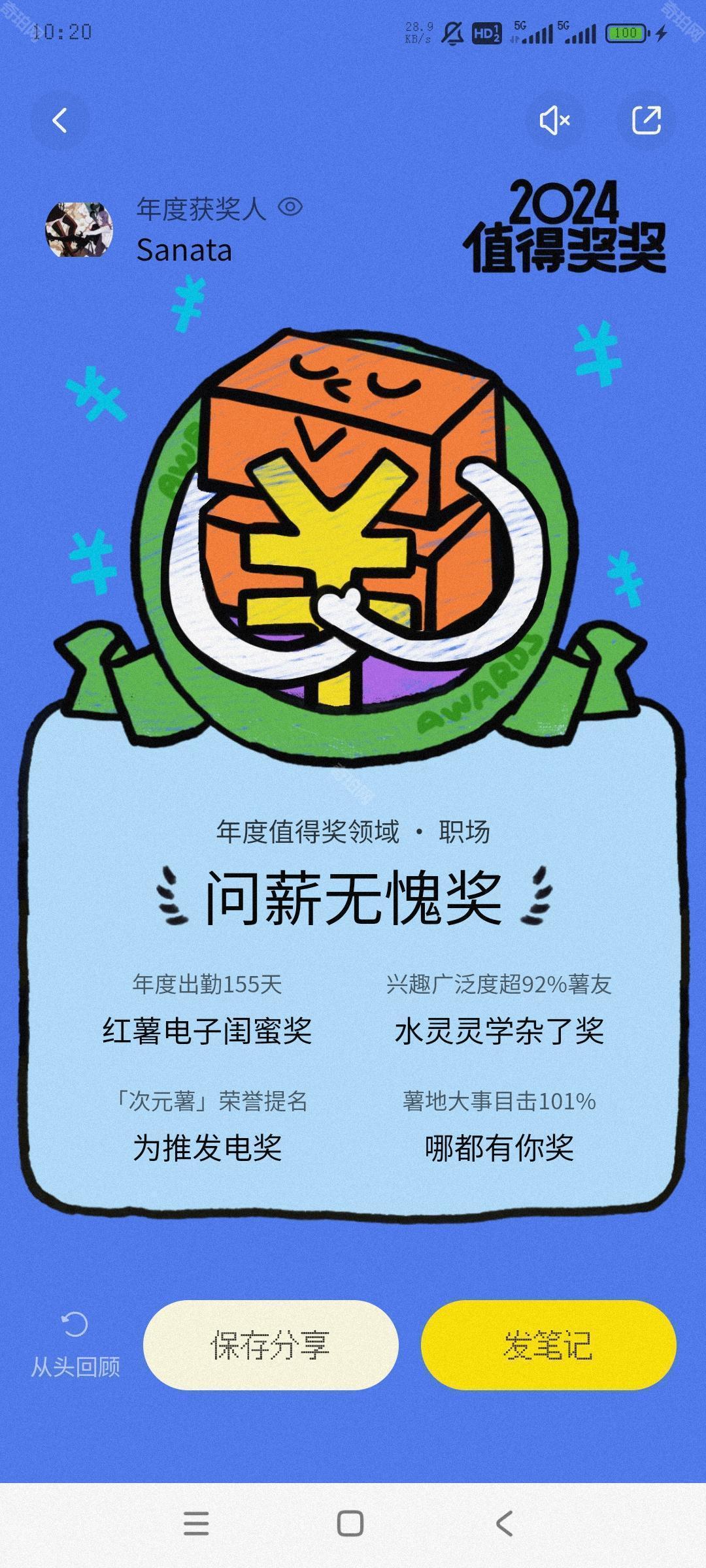Screen dimensions: 706x1568
Task: Open Sanata's profile avatar
Action: pyautogui.click(x=79, y=229)
